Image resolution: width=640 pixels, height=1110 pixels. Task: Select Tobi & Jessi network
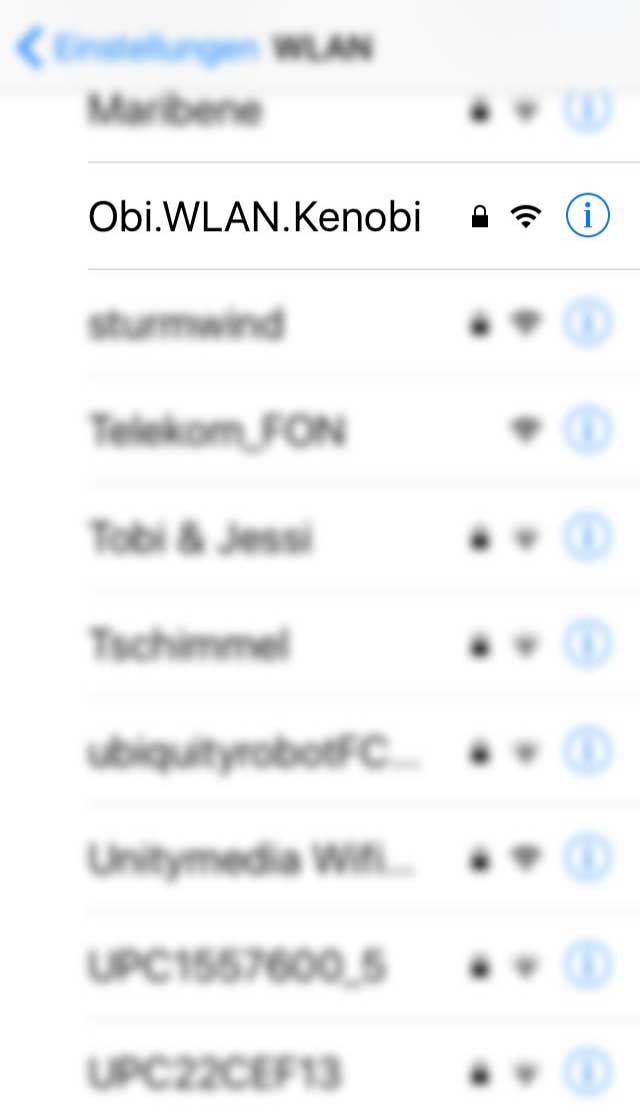[x=201, y=538]
